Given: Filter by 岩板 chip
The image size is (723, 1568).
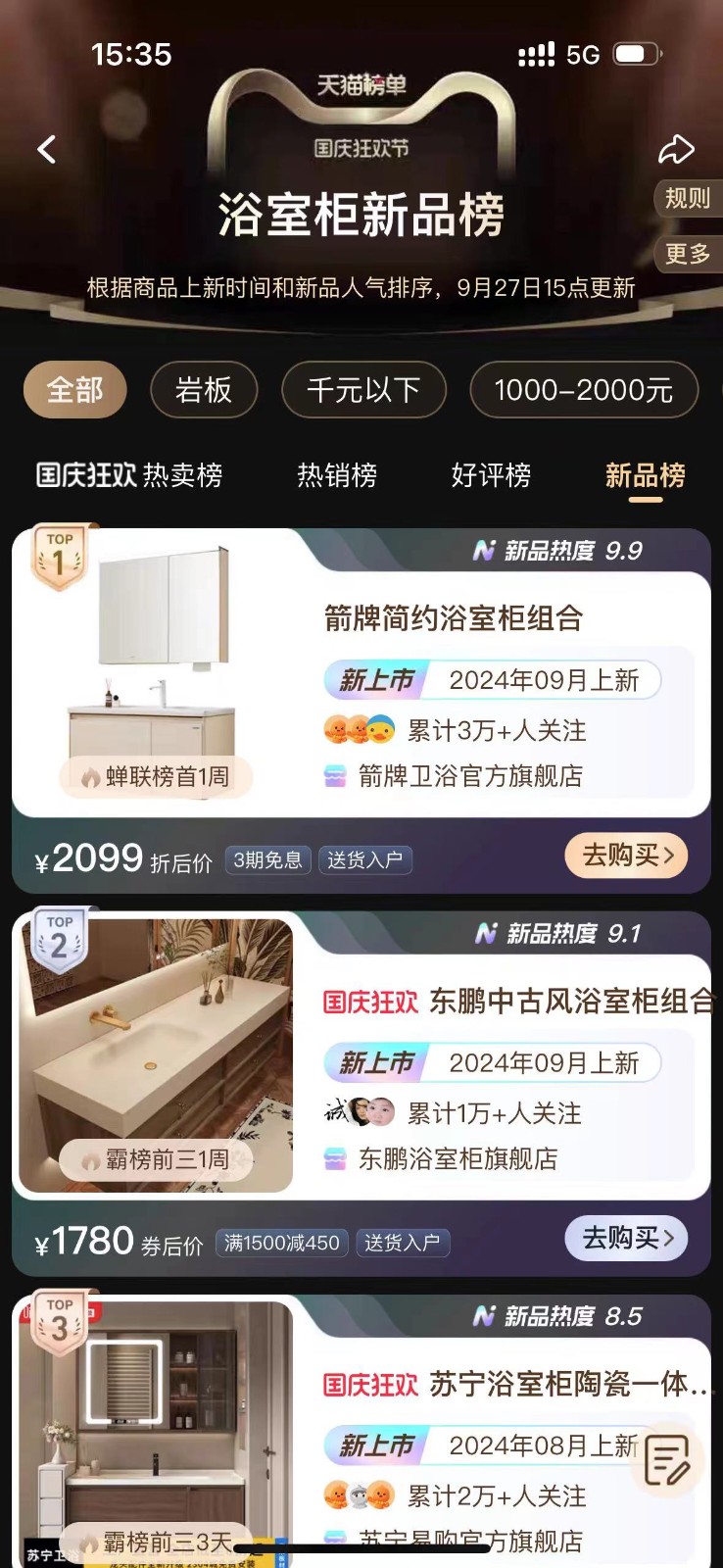Looking at the screenshot, I should (204, 390).
